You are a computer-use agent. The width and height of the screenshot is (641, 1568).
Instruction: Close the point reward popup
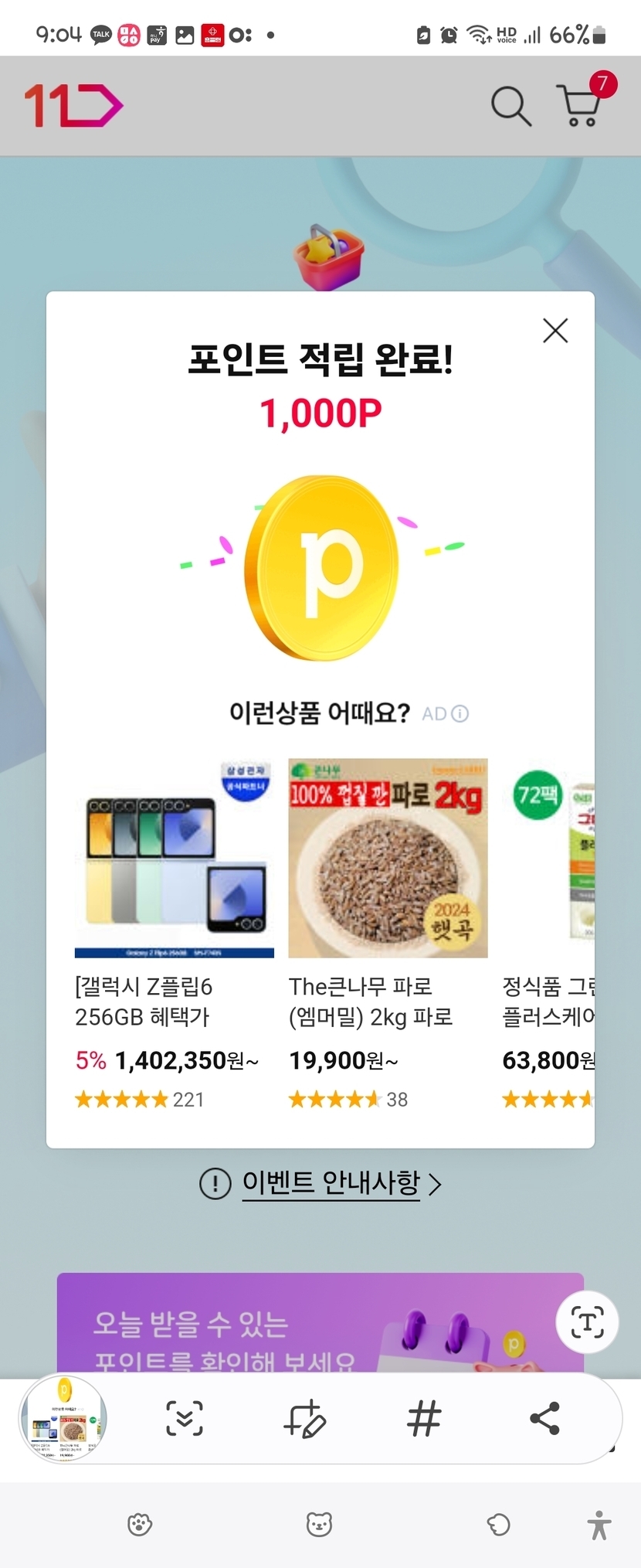click(x=555, y=331)
